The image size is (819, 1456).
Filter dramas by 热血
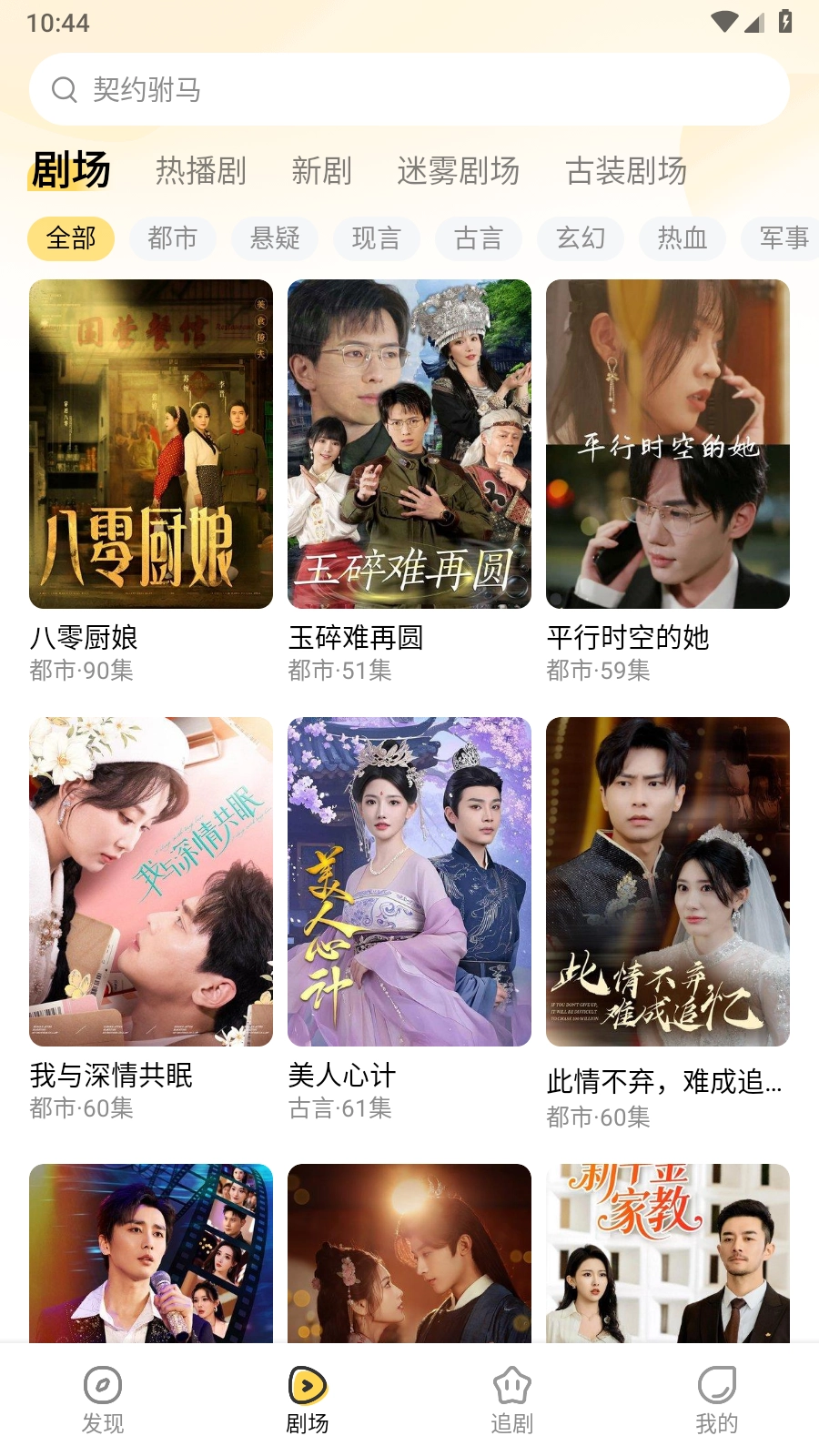(x=682, y=238)
